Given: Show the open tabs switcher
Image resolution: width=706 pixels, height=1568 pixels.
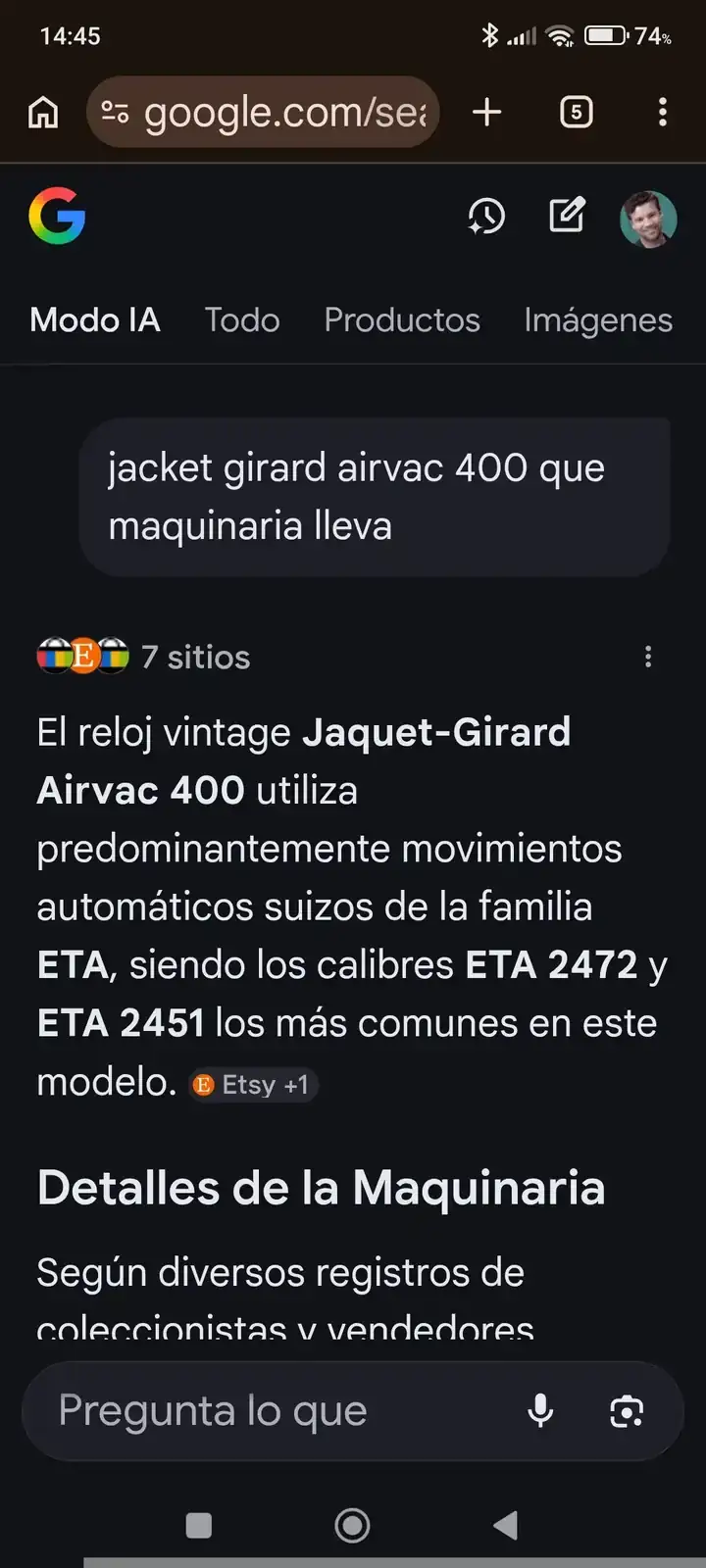Looking at the screenshot, I should (x=576, y=113).
